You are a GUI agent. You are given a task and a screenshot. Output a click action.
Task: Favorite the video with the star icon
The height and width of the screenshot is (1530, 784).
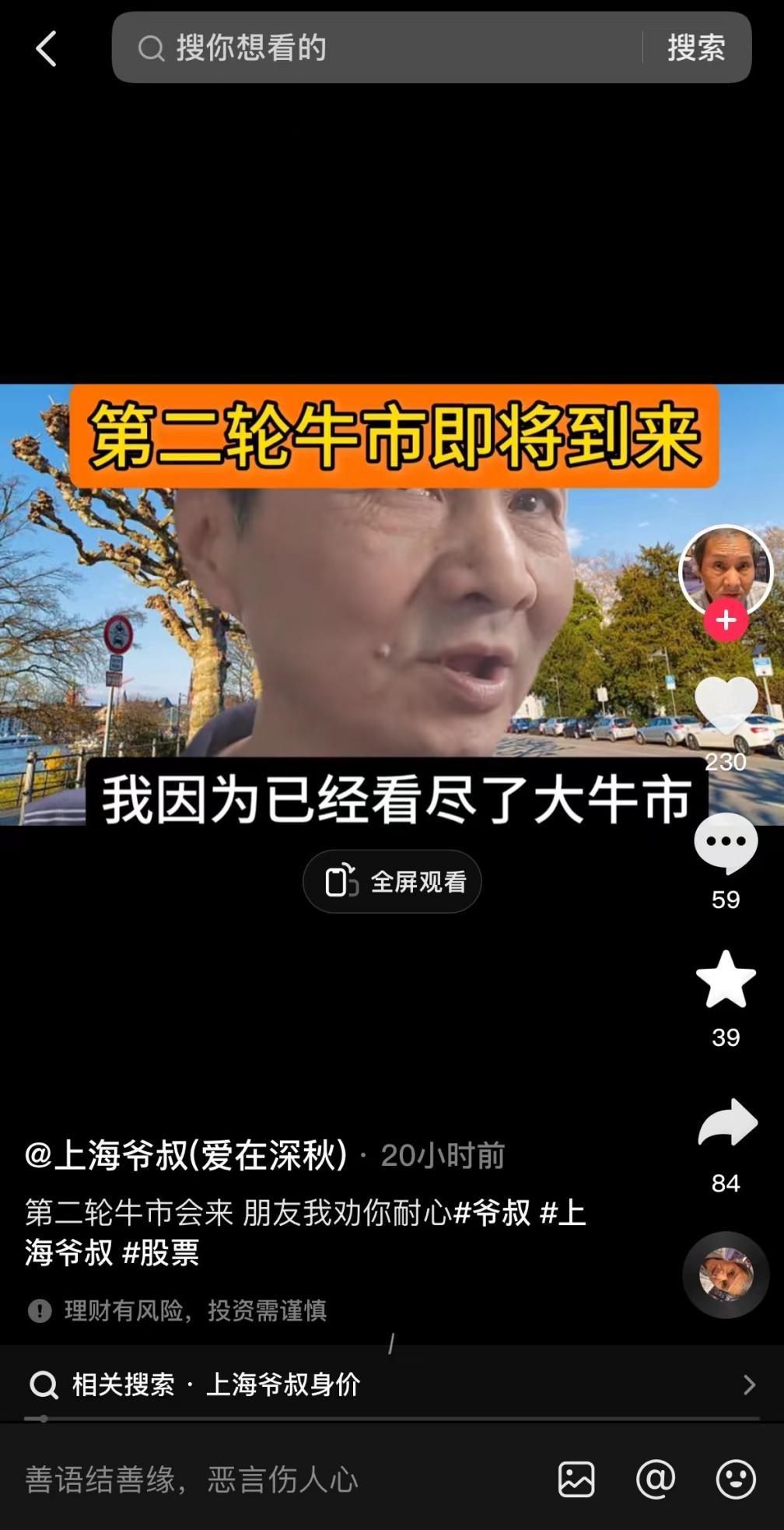(x=726, y=981)
